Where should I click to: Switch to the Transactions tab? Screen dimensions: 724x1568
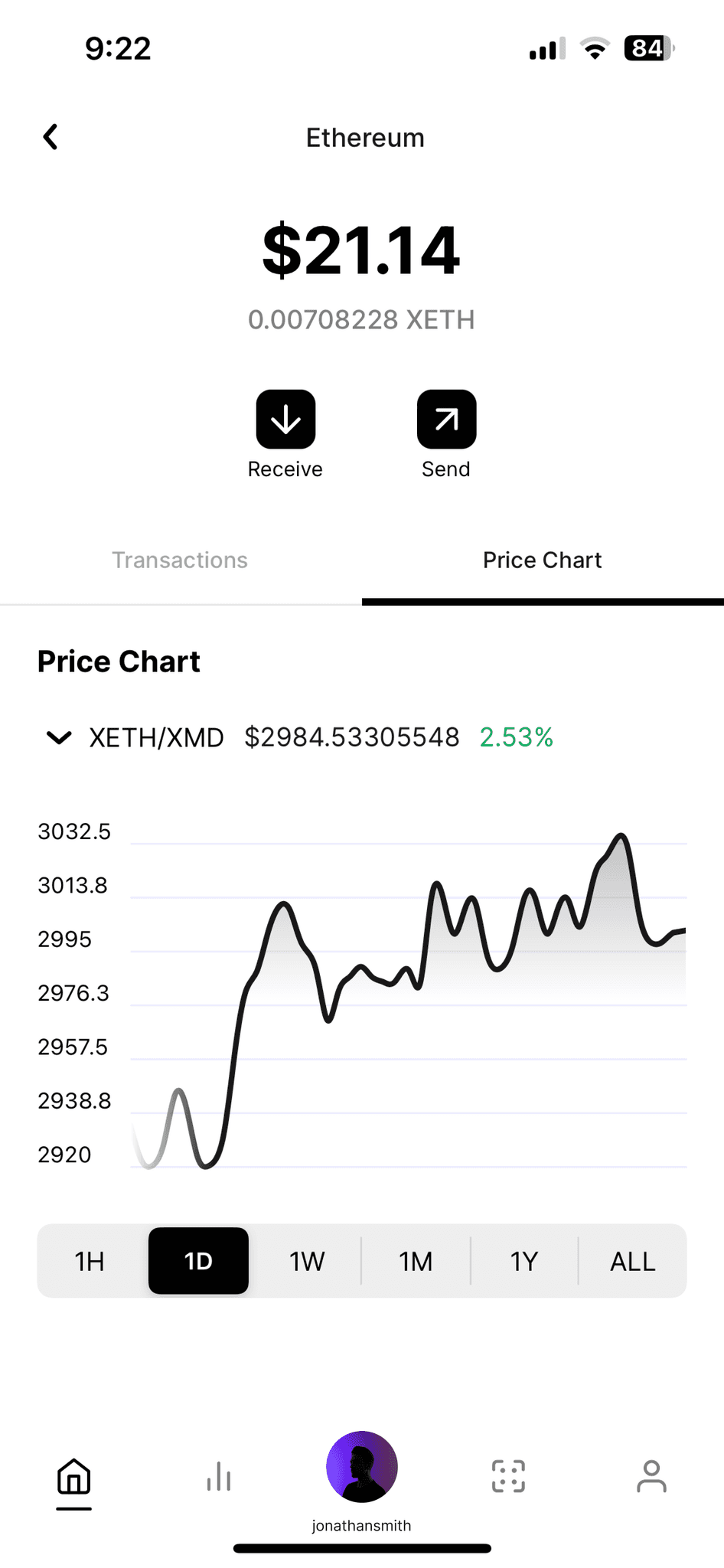pos(180,560)
